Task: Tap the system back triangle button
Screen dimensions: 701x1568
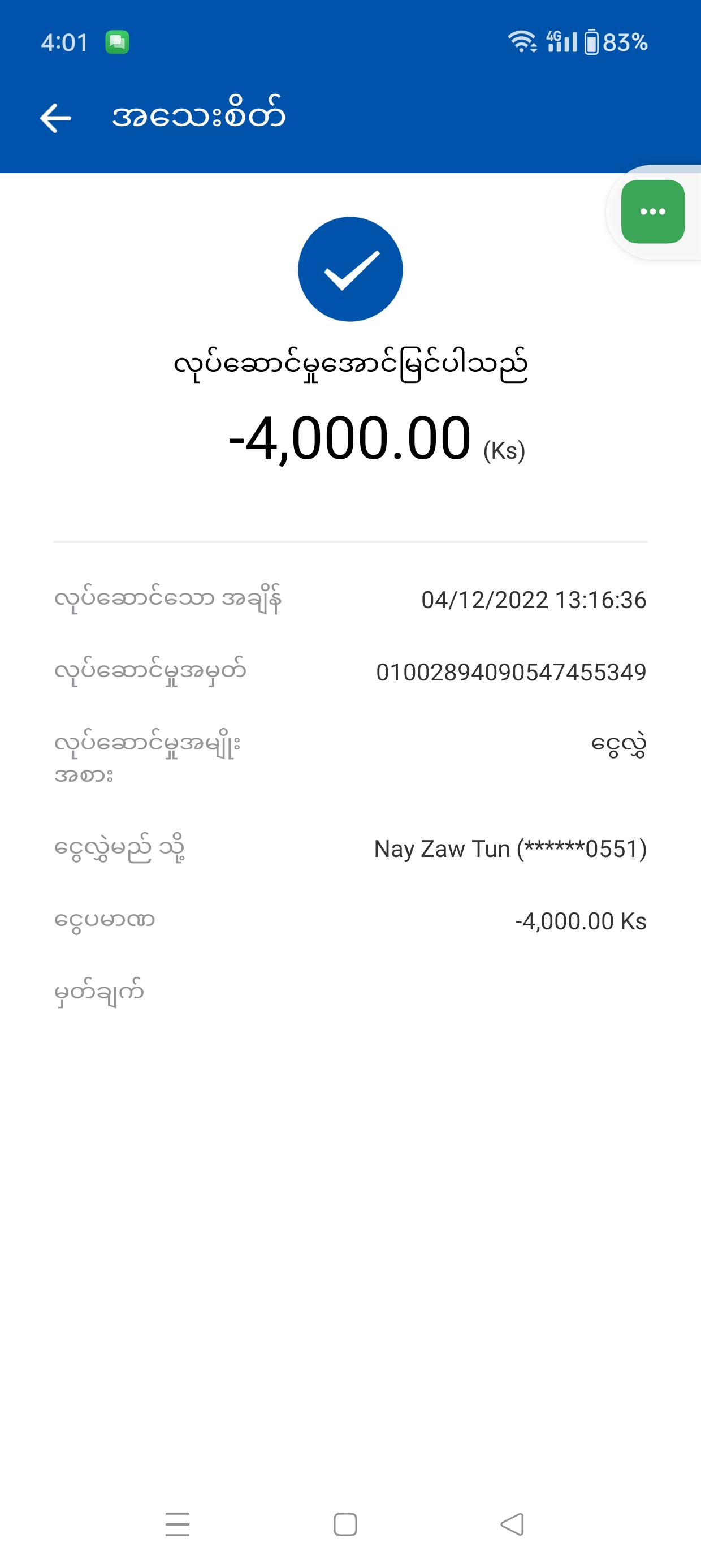Action: (x=512, y=1524)
